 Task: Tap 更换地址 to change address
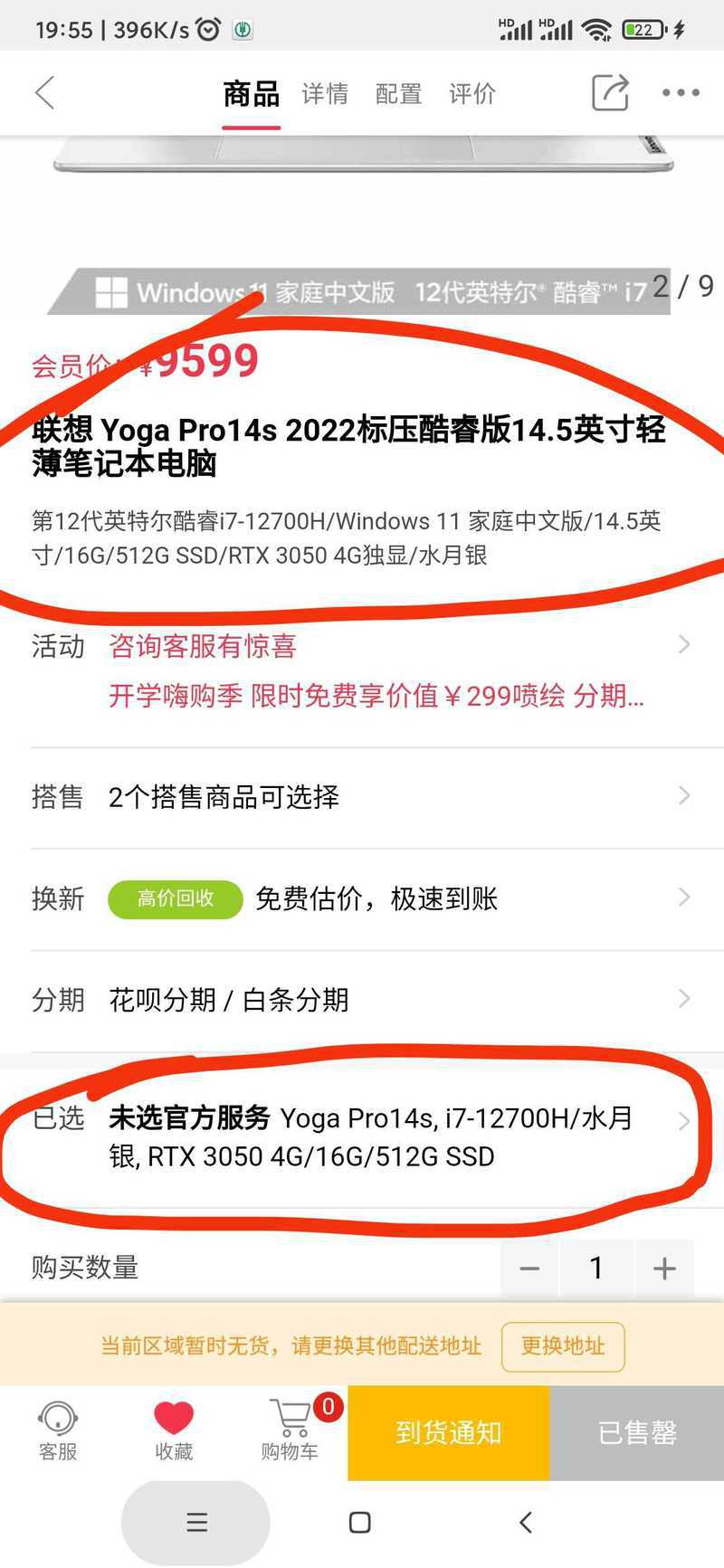click(563, 1346)
